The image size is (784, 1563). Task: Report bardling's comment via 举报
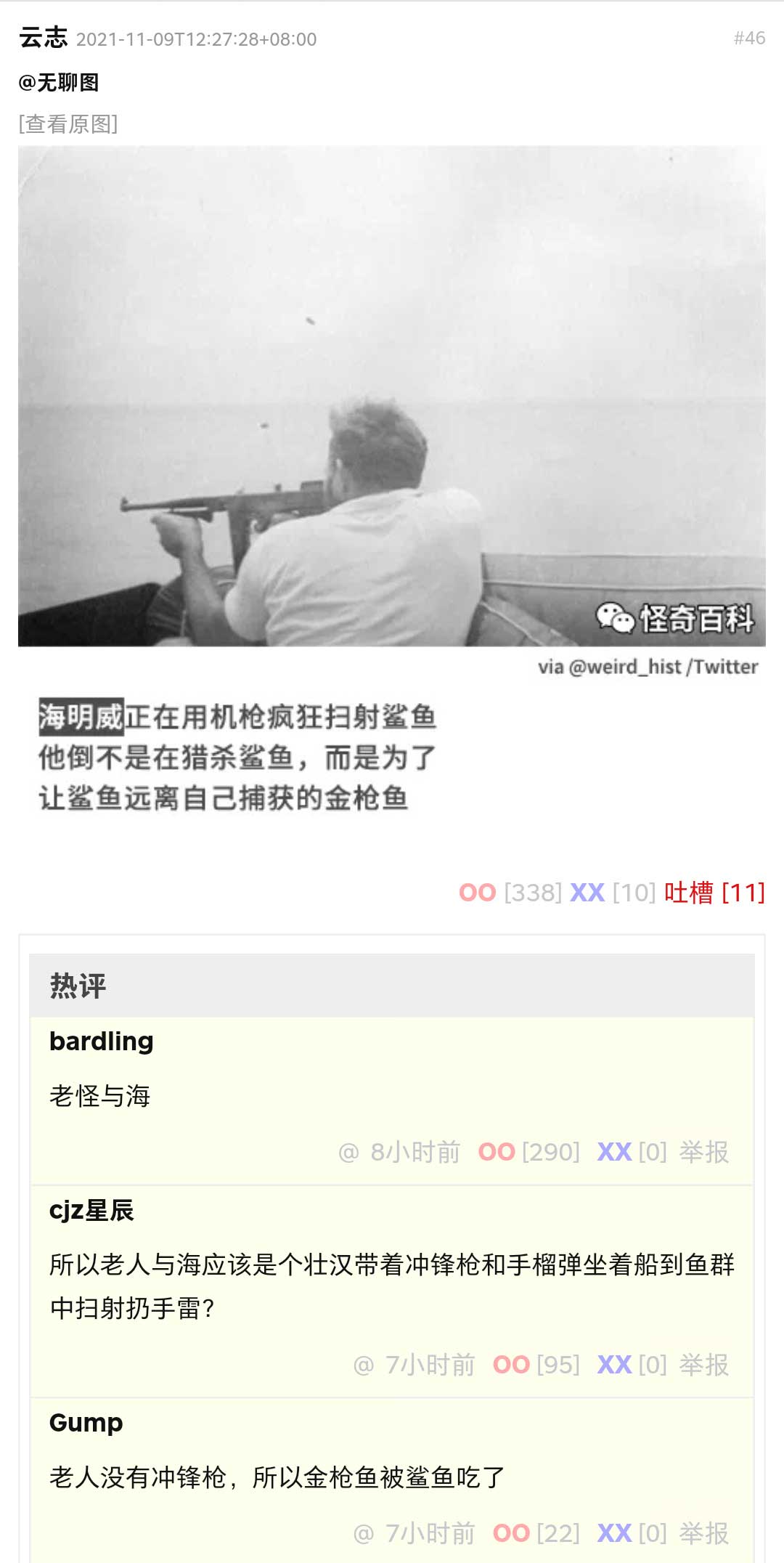click(x=704, y=1153)
